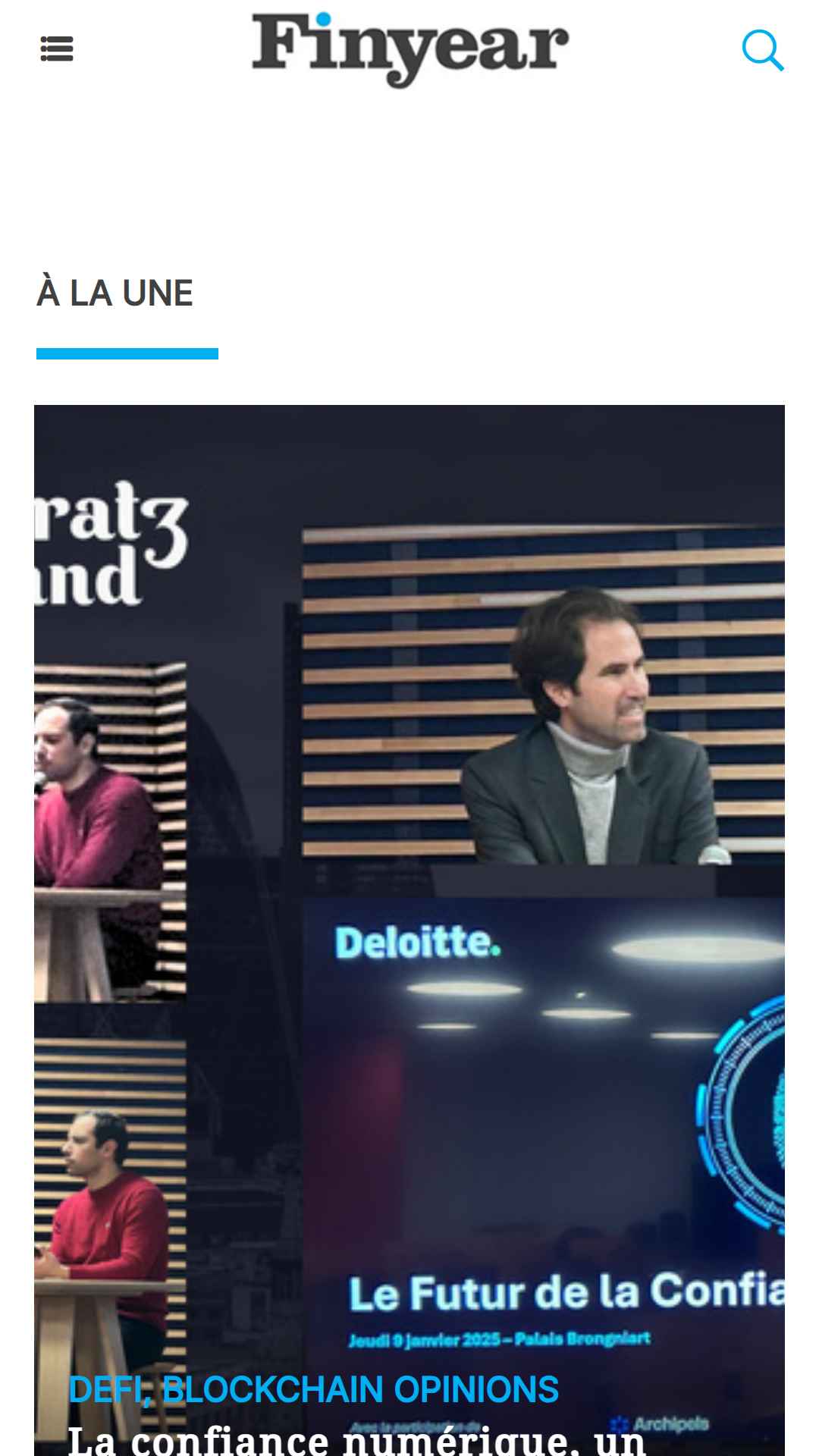Screen dimensions: 819x1456
Task: Open the hamburger menu
Action: [x=57, y=49]
